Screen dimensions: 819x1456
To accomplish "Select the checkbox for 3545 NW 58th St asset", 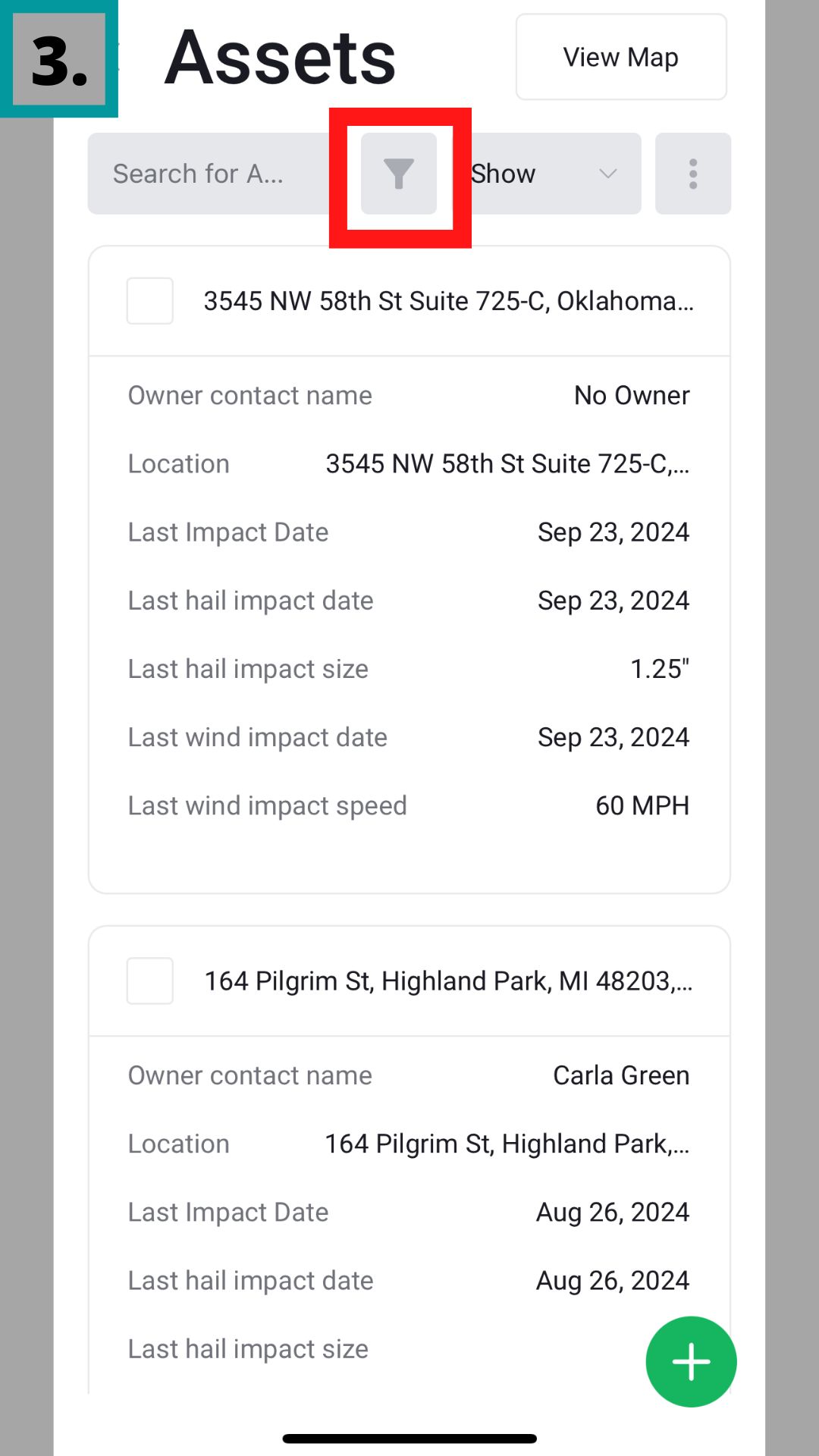I will 150,301.
